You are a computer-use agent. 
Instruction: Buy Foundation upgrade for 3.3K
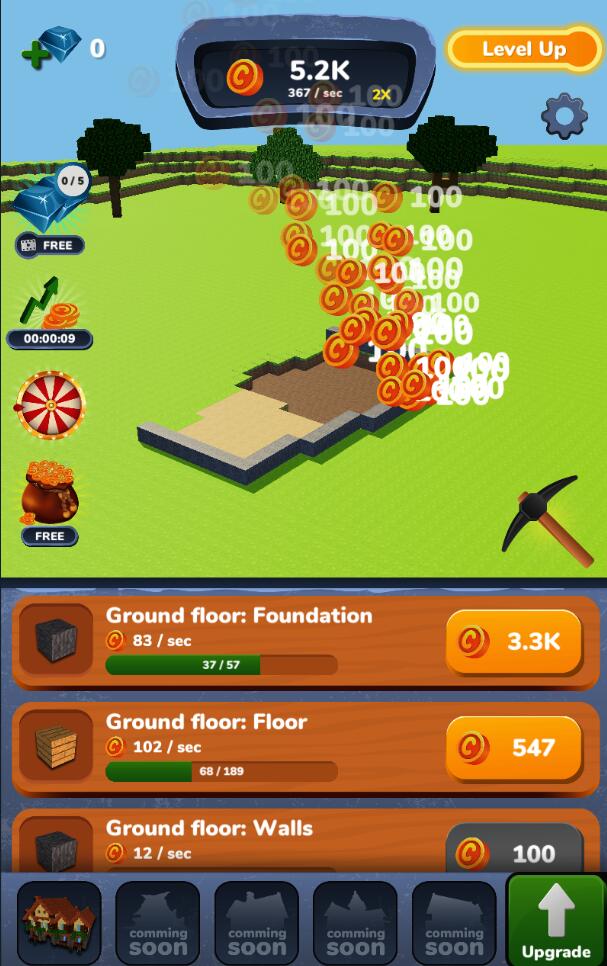point(514,642)
